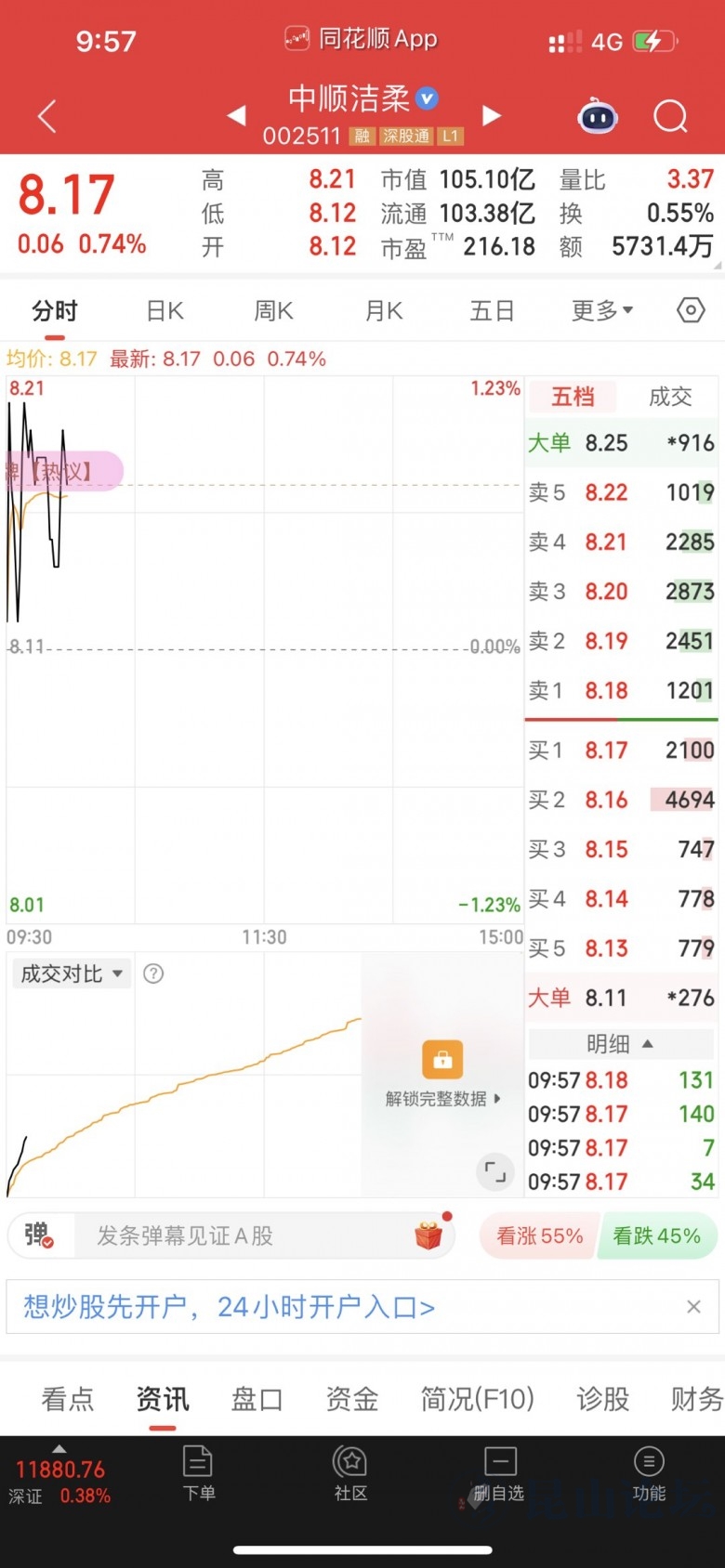
Task: Tap 下单 to place an order
Action: tap(199, 1474)
